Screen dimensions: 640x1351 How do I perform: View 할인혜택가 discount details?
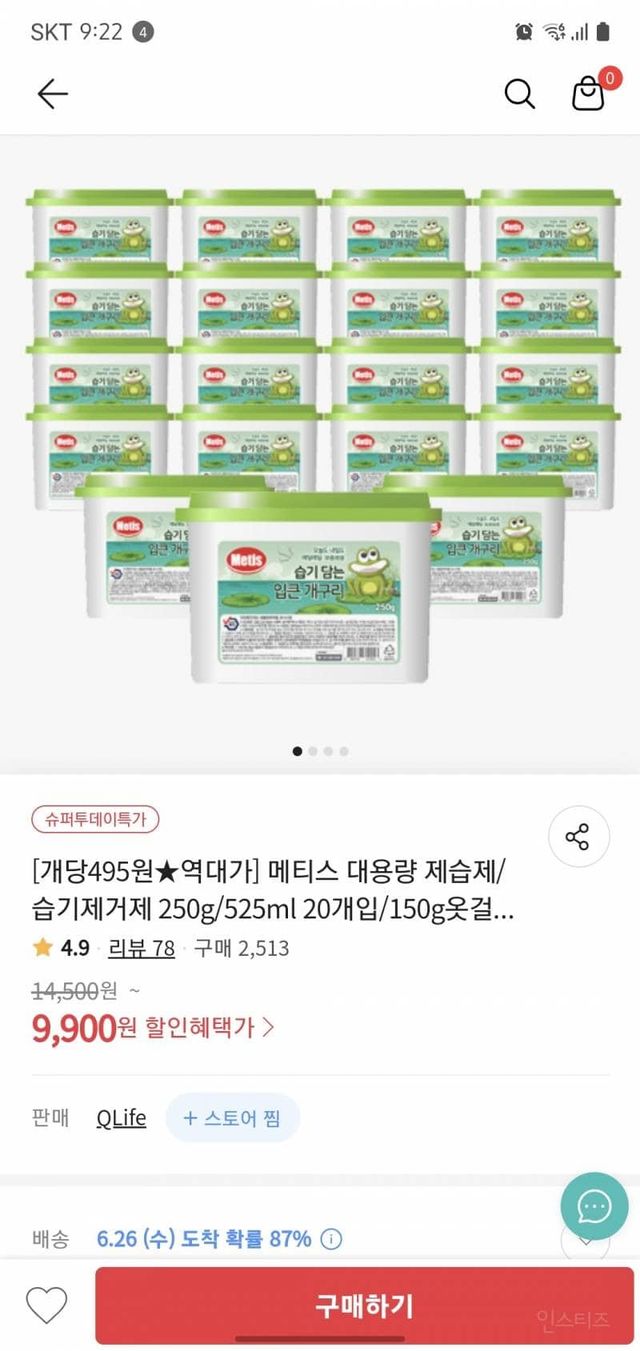[x=210, y=1027]
